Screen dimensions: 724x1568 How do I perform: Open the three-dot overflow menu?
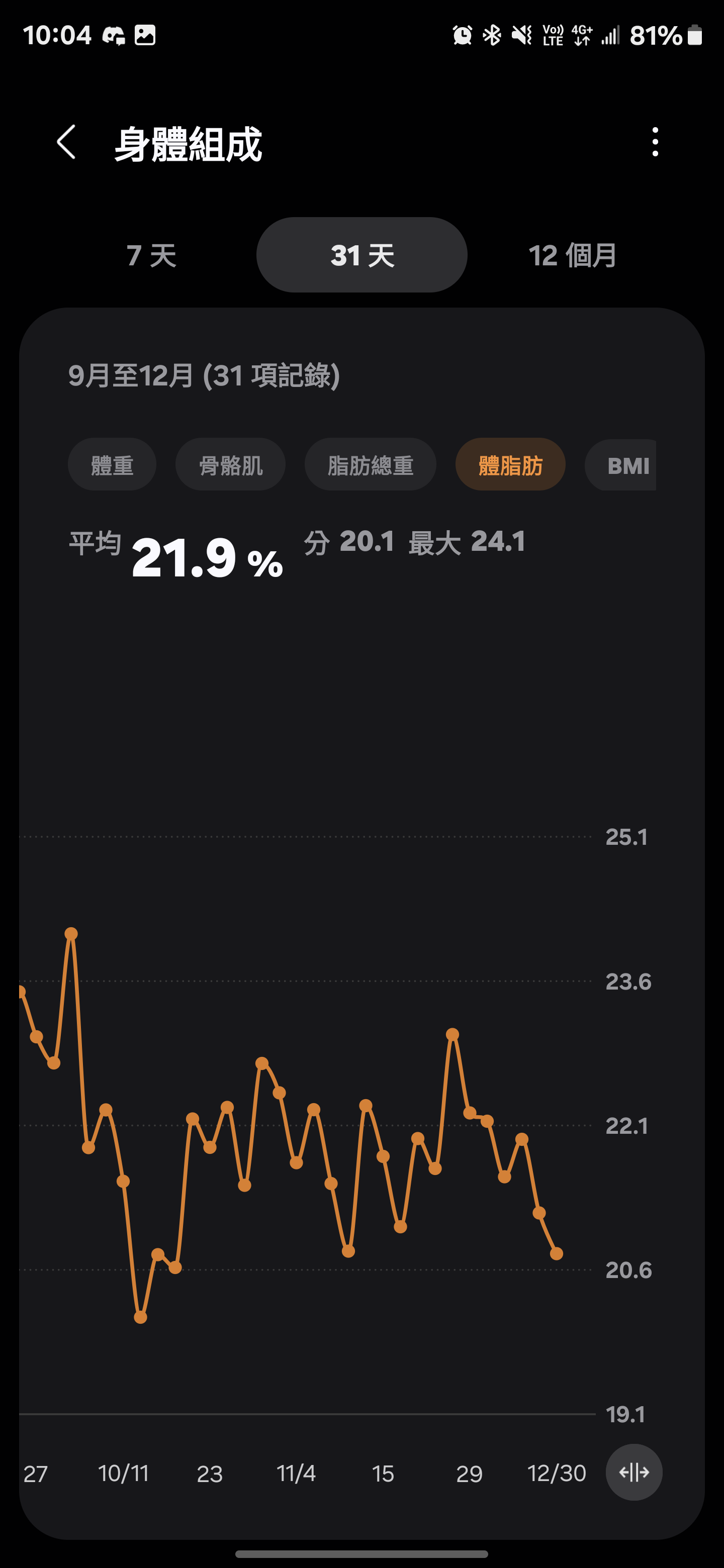pos(655,142)
